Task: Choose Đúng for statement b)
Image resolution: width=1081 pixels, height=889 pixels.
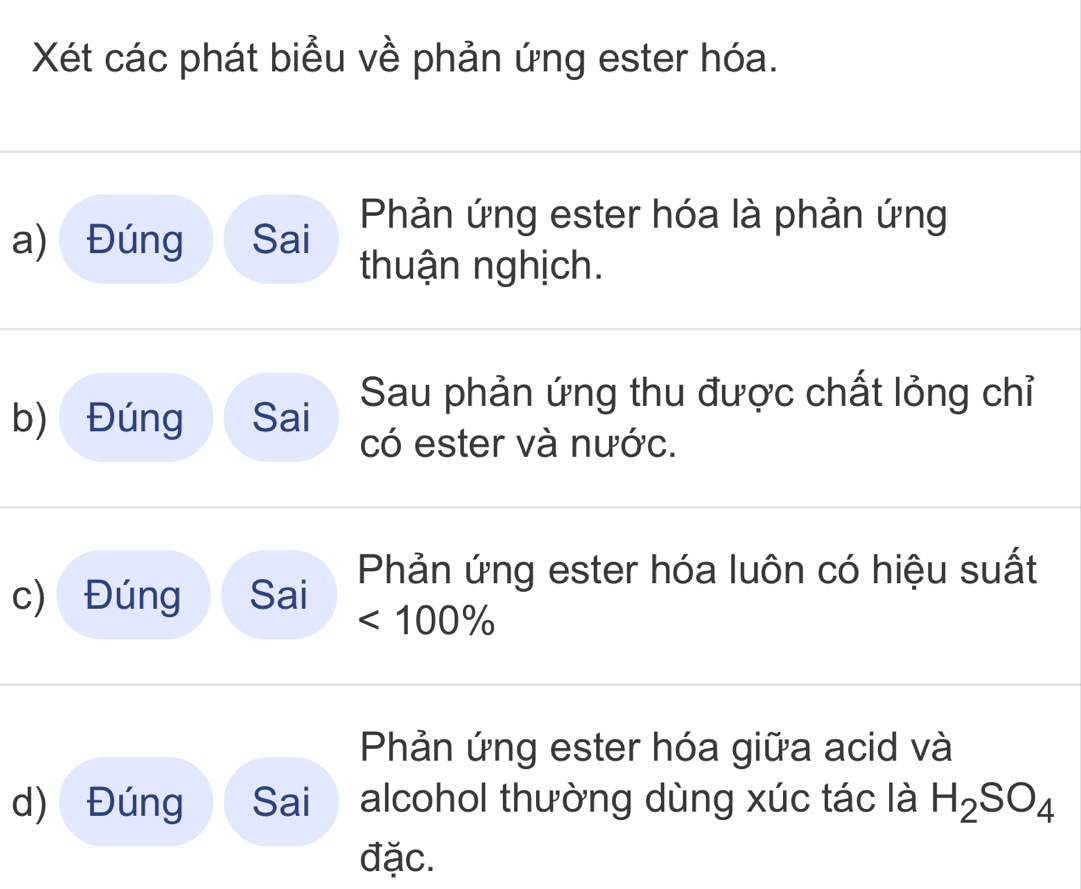Action: point(136,418)
